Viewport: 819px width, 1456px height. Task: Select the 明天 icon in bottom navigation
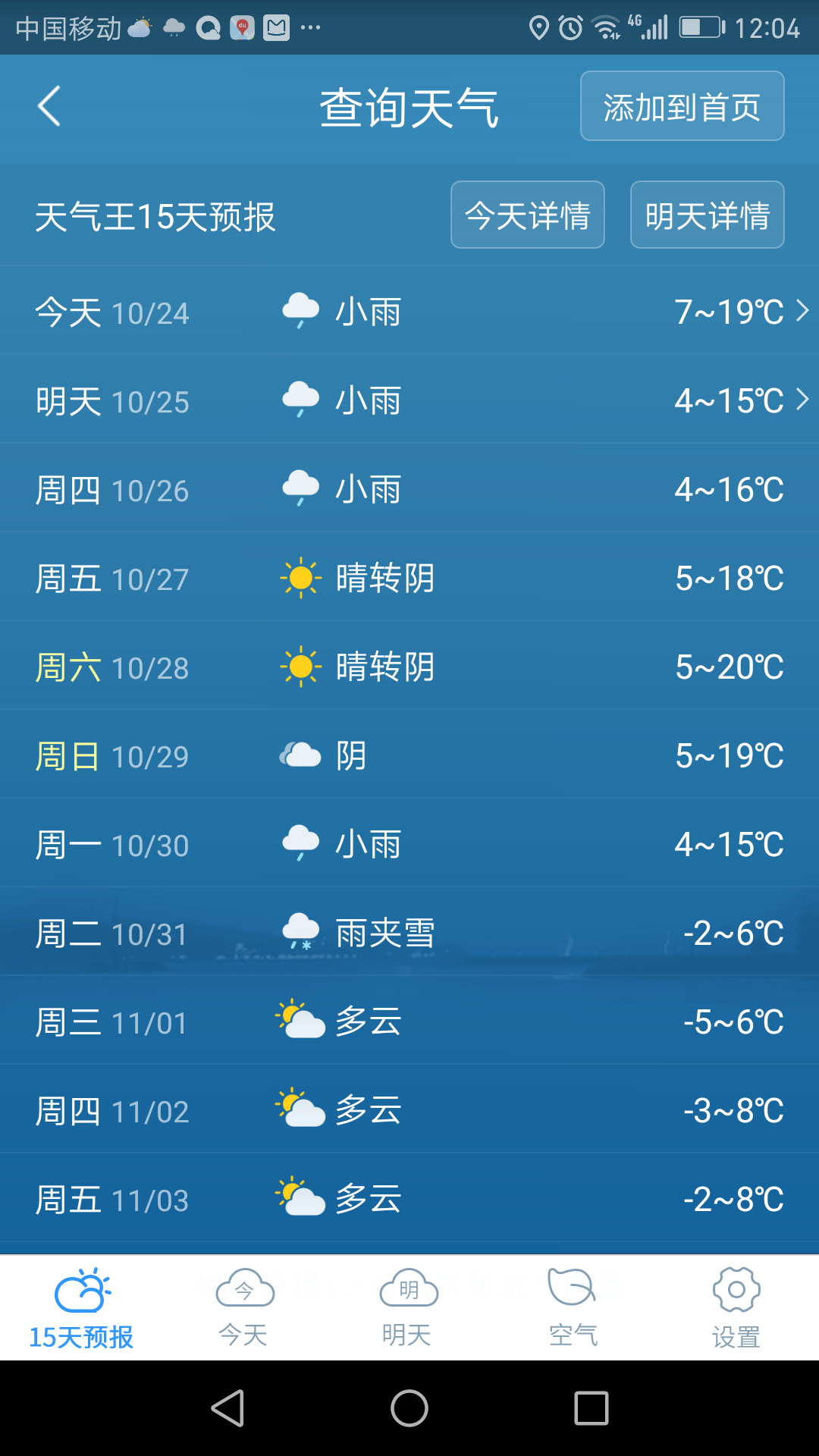pos(409,1289)
